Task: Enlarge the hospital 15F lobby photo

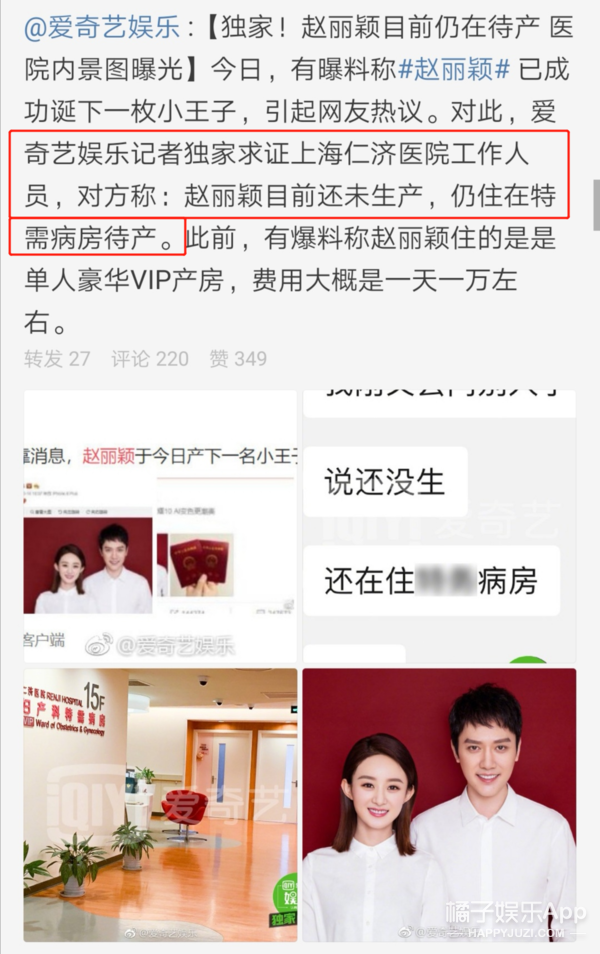Action: (160, 803)
